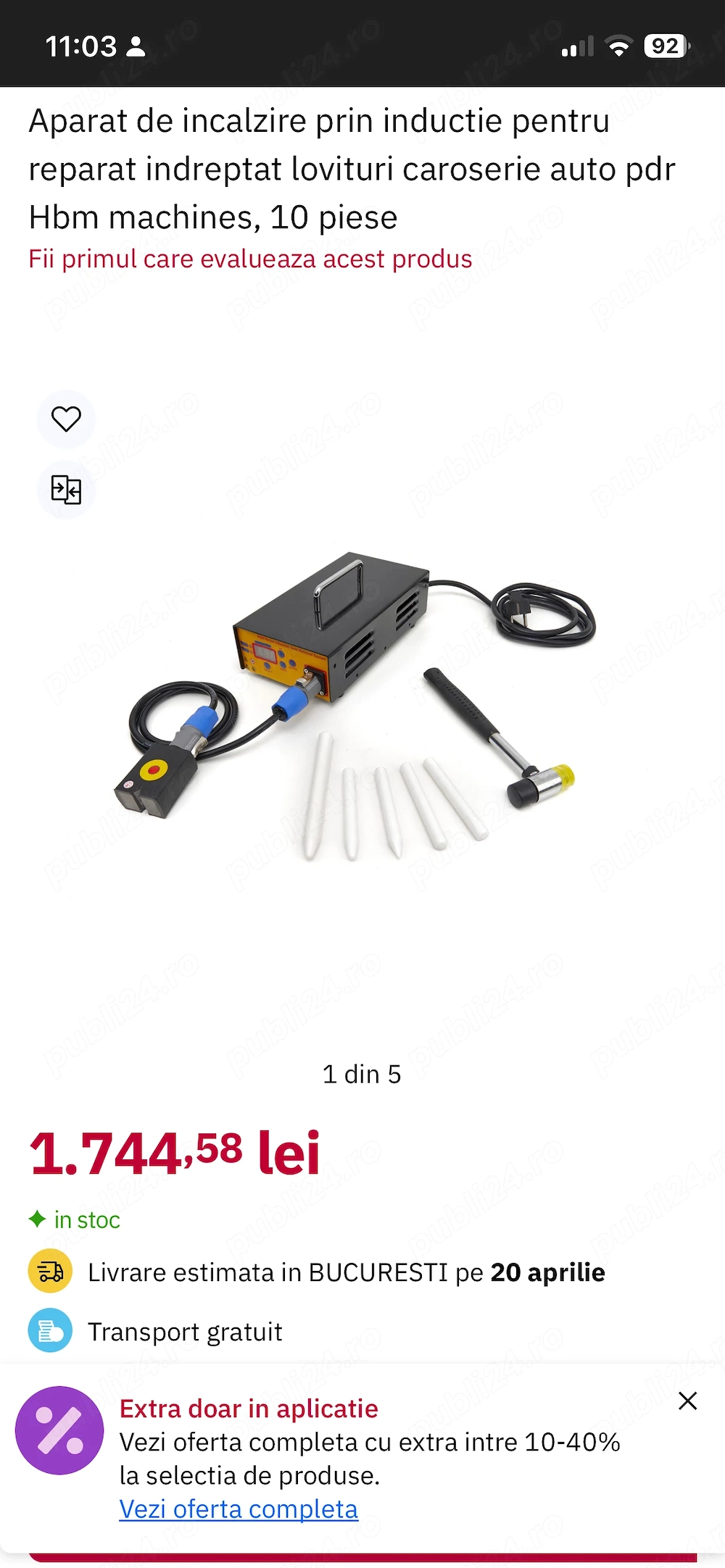Tap the compare product icon
Image resolution: width=725 pixels, height=1568 pixels.
pos(65,490)
